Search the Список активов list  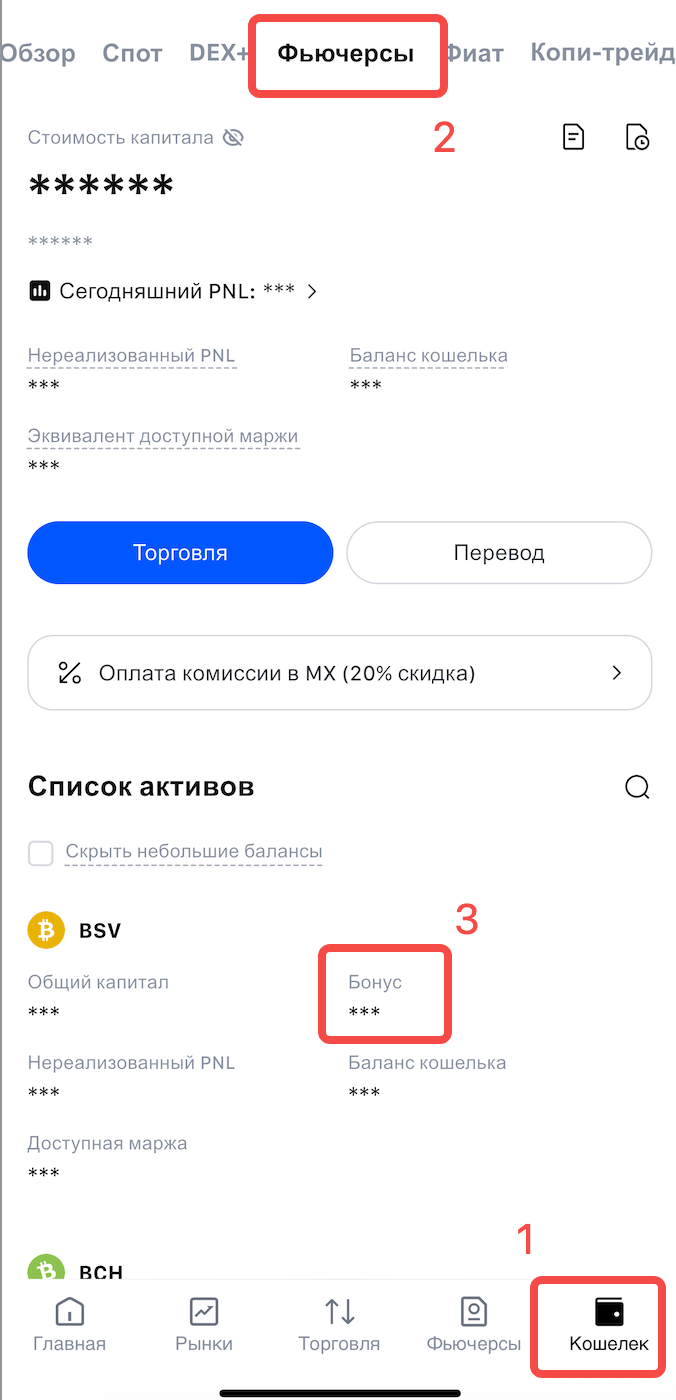coord(637,787)
